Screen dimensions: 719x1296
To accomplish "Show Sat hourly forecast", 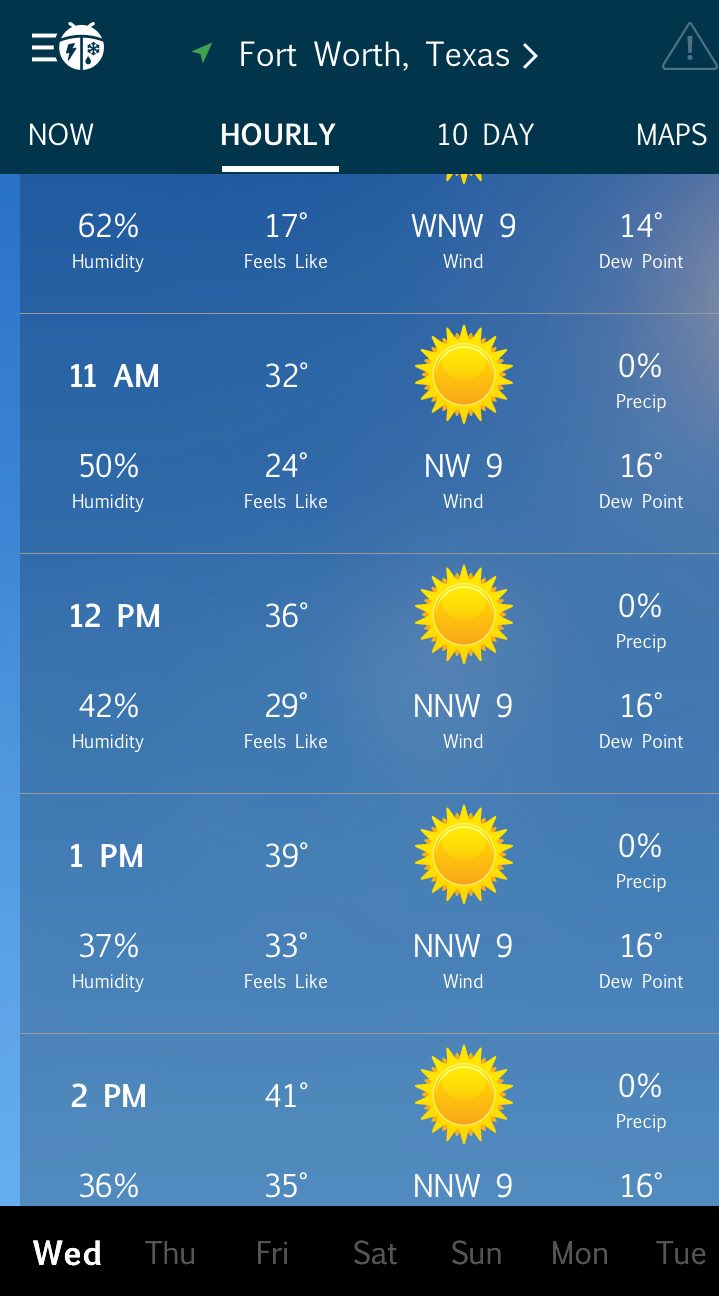I will (x=375, y=1253).
